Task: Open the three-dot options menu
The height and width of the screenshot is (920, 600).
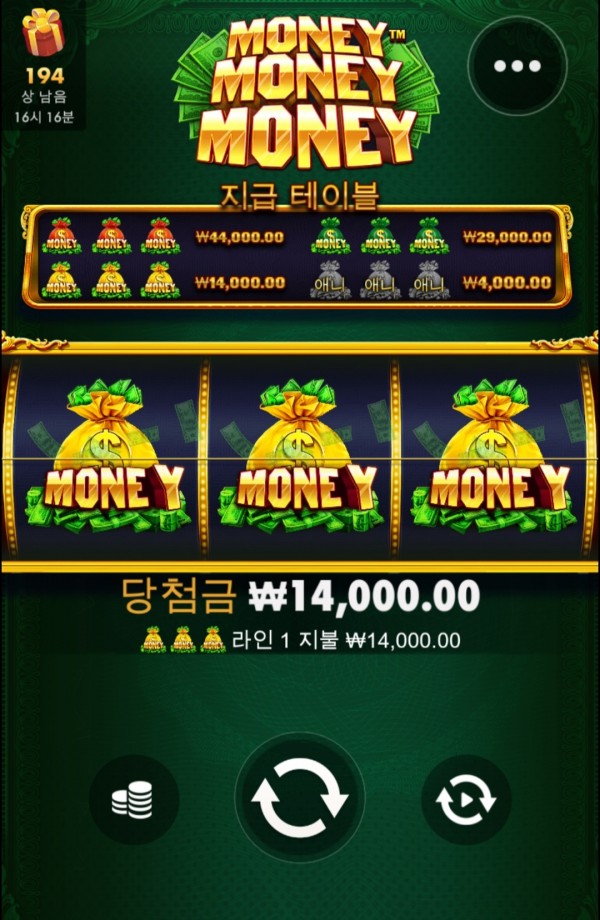Action: (x=517, y=67)
